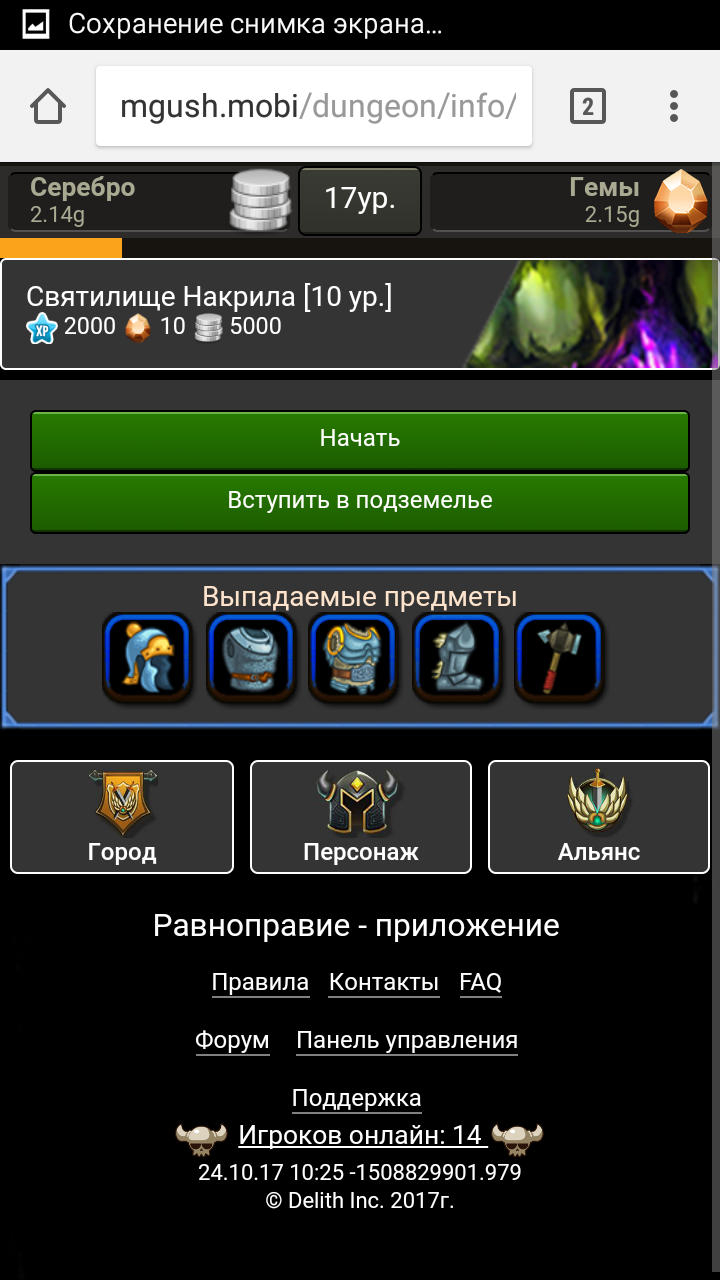
Task: Open the Гемы gems balance
Action: coord(573,200)
